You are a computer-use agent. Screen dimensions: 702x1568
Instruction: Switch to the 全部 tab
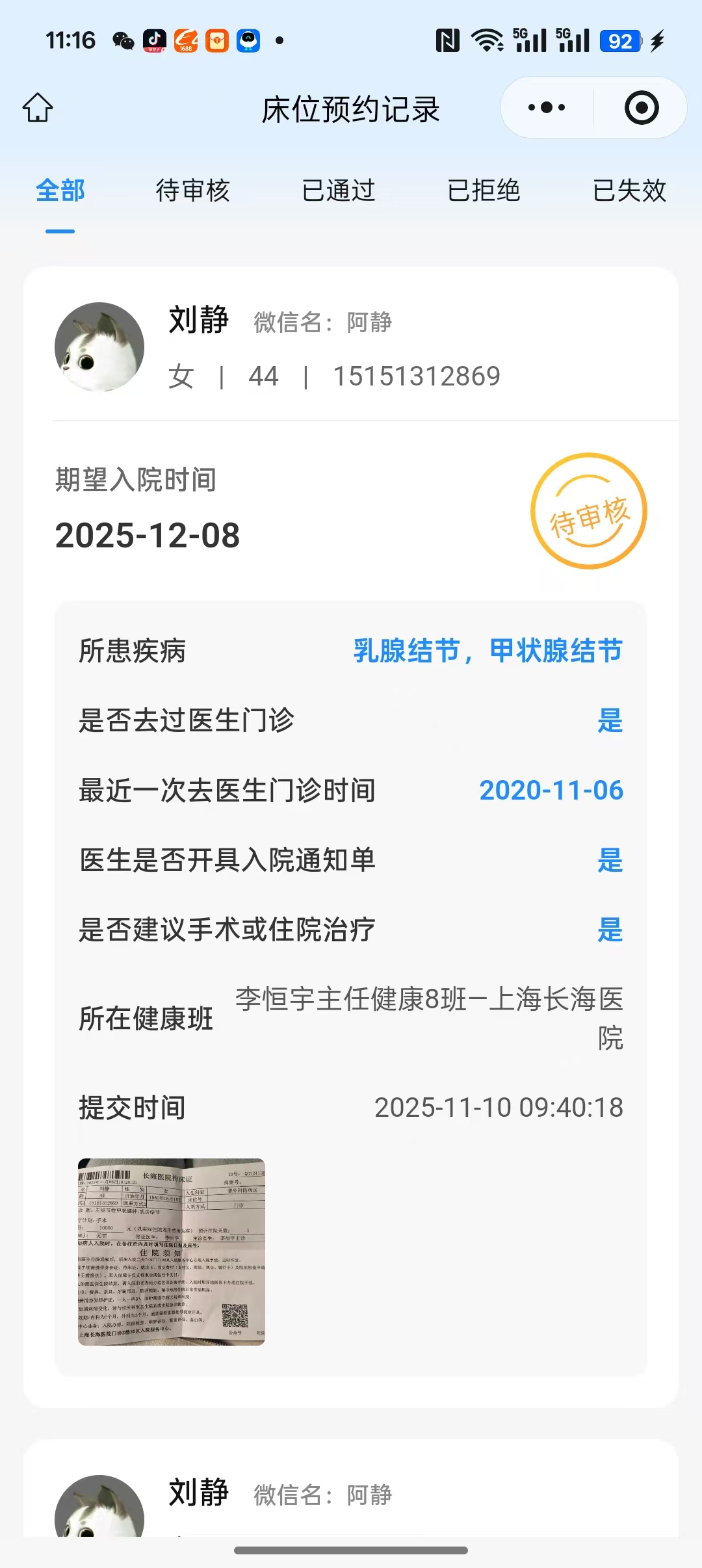tap(60, 191)
